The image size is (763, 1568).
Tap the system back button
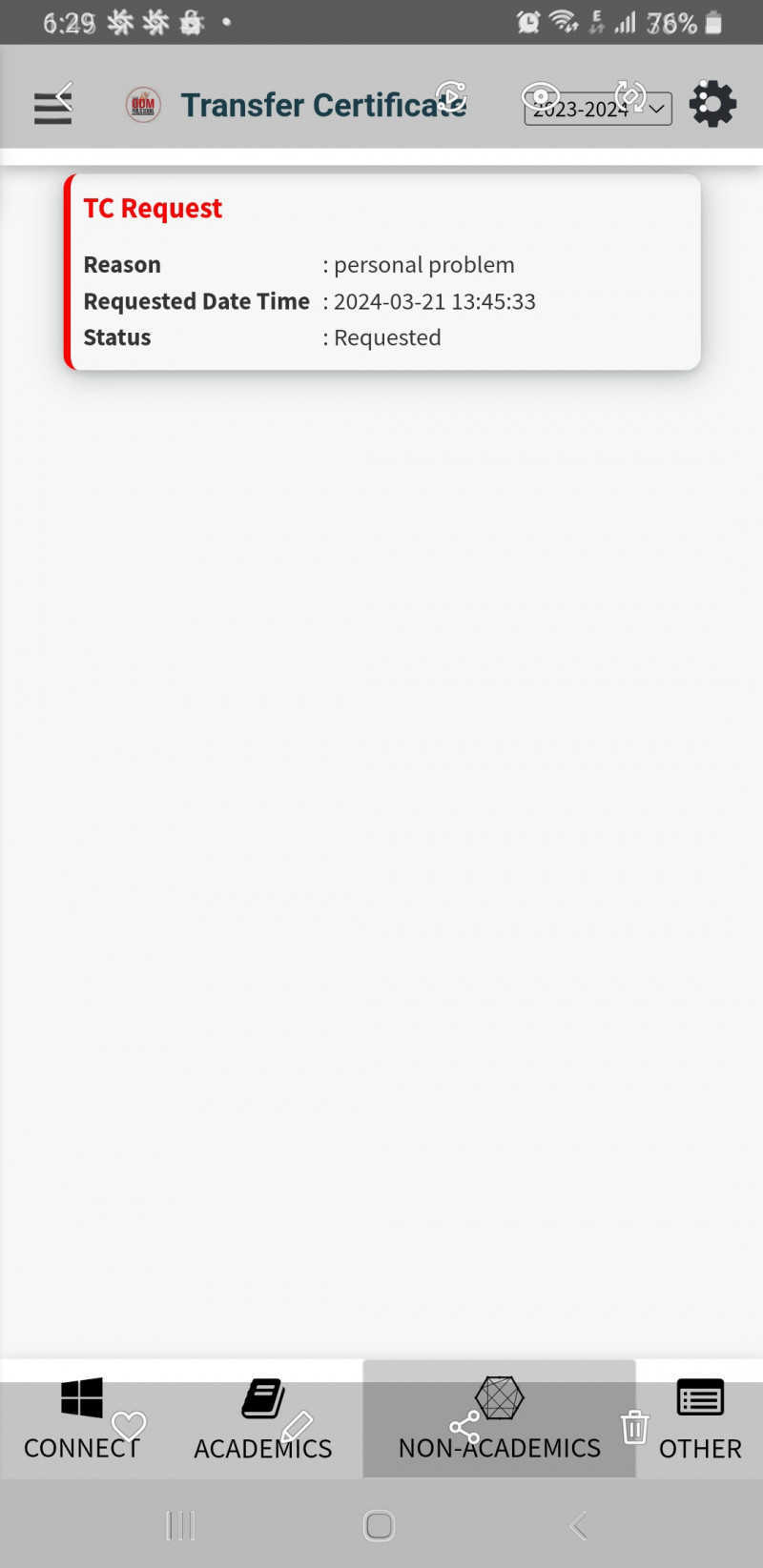click(578, 1526)
